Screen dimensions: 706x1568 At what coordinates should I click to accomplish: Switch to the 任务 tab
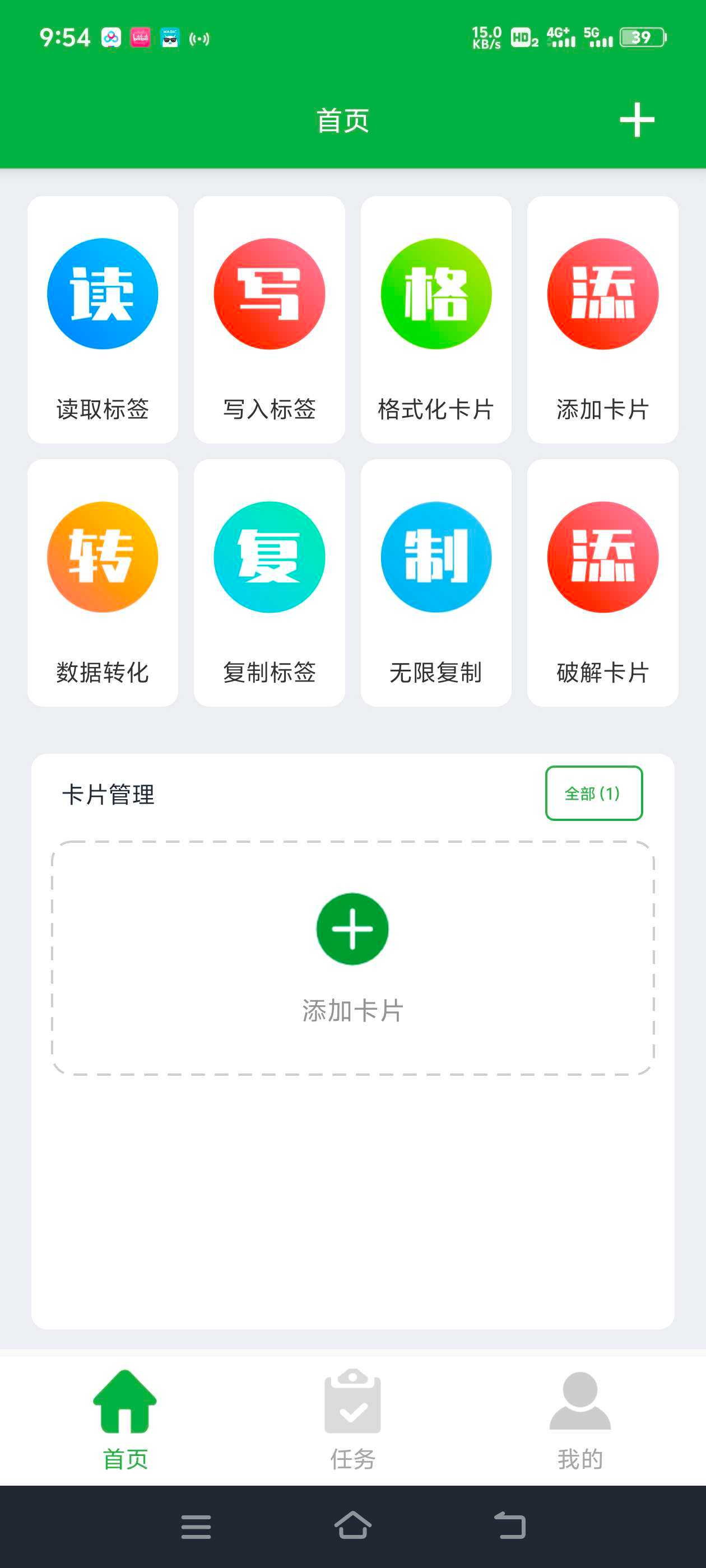(352, 1420)
